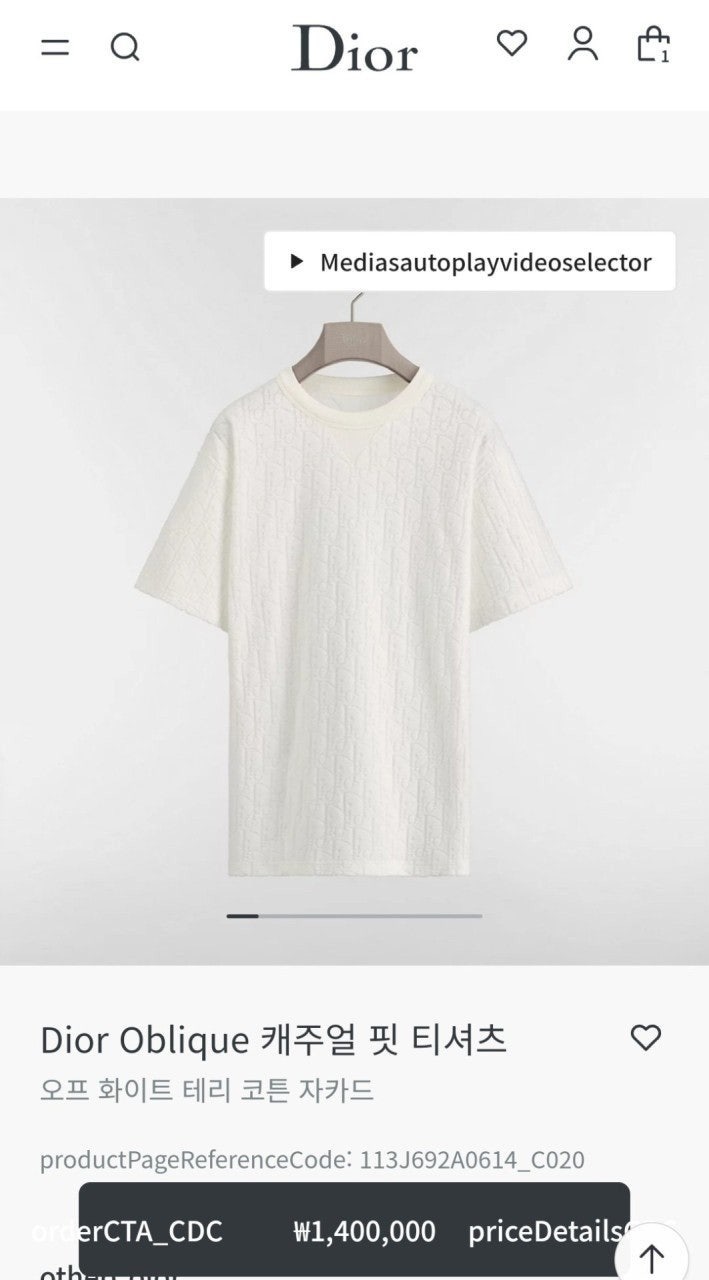The height and width of the screenshot is (1280, 709).
Task: Open the shopping bag
Action: click(653, 44)
